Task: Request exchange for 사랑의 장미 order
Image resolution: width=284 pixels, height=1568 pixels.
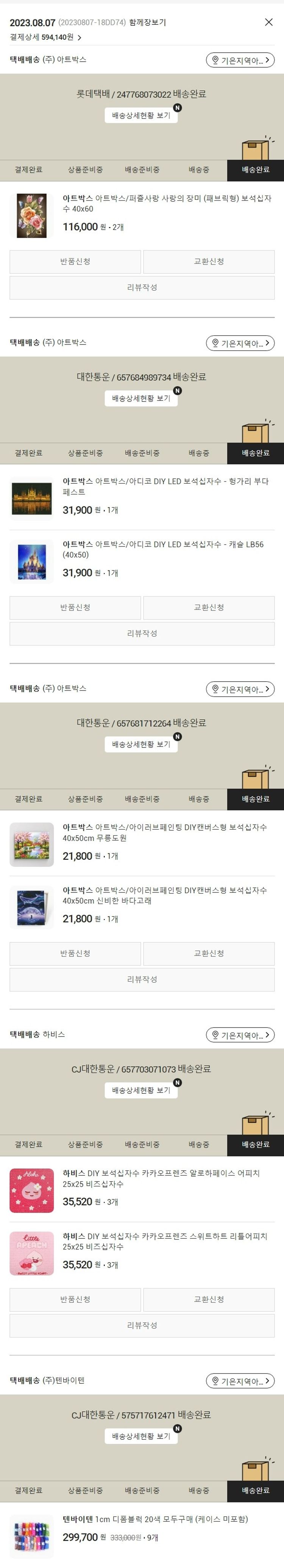Action: point(208,262)
